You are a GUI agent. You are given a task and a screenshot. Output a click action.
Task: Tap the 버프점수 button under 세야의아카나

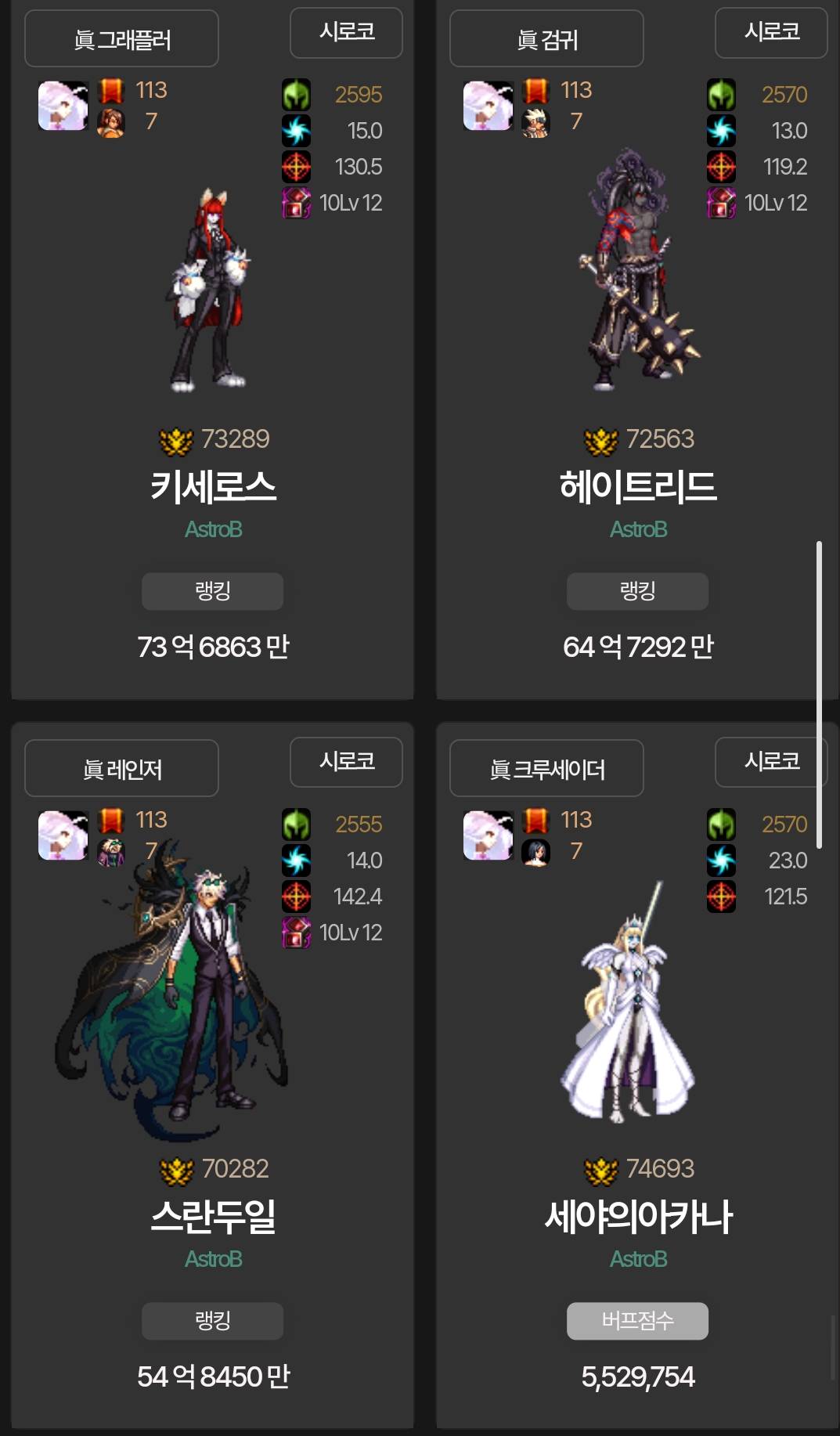click(x=637, y=1321)
